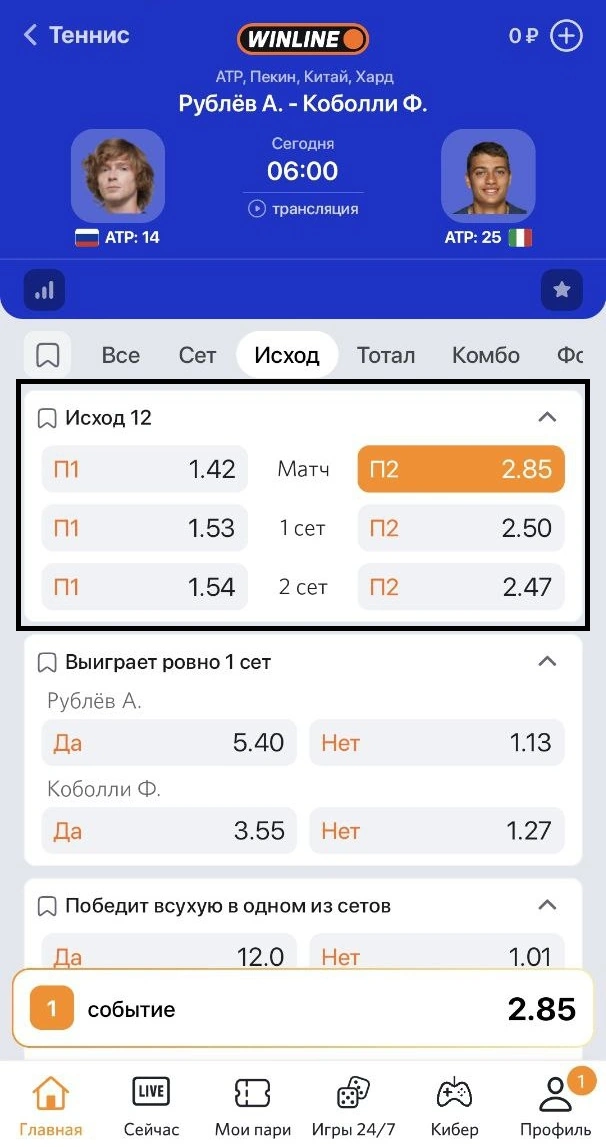Switch to the Тотал tab
606x1147 pixels.
[x=386, y=355]
